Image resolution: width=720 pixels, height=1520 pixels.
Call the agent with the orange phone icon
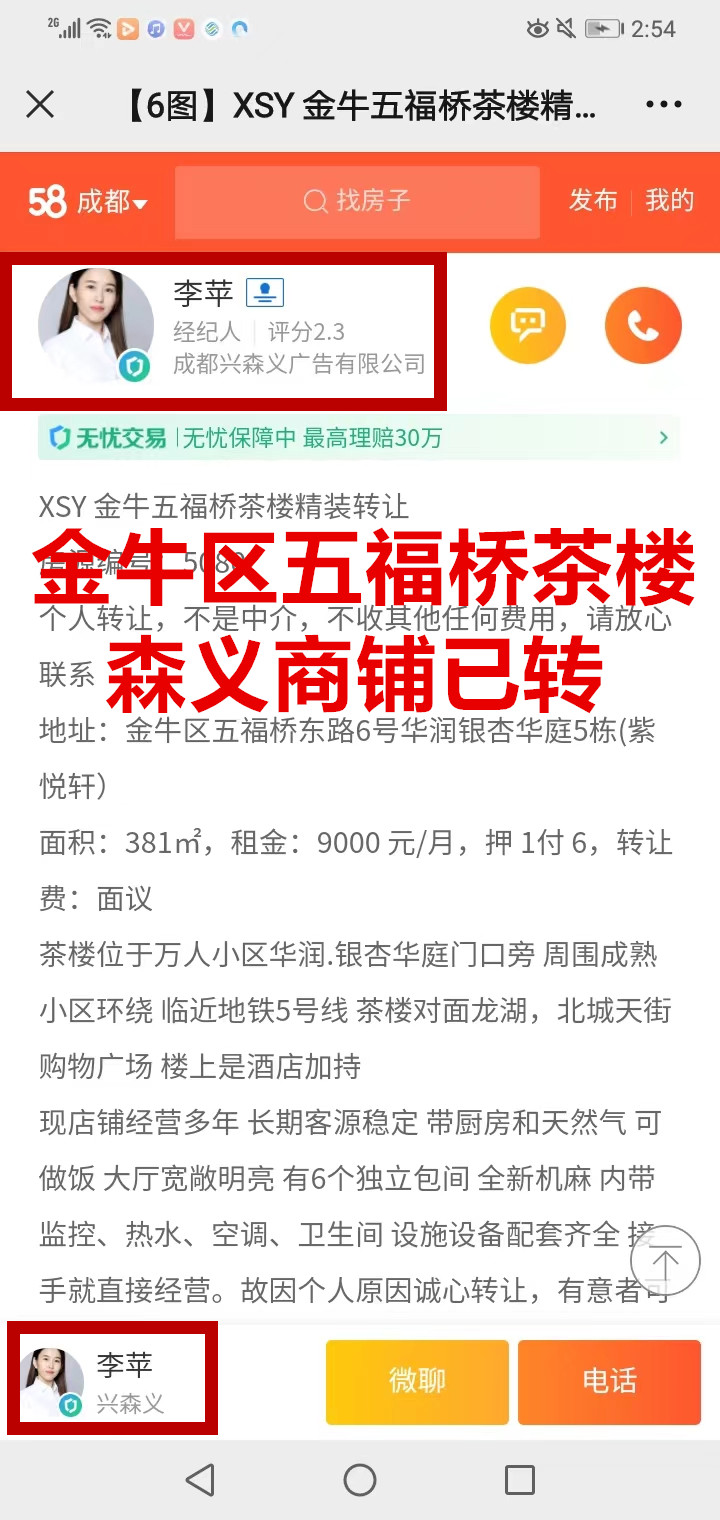click(x=643, y=325)
